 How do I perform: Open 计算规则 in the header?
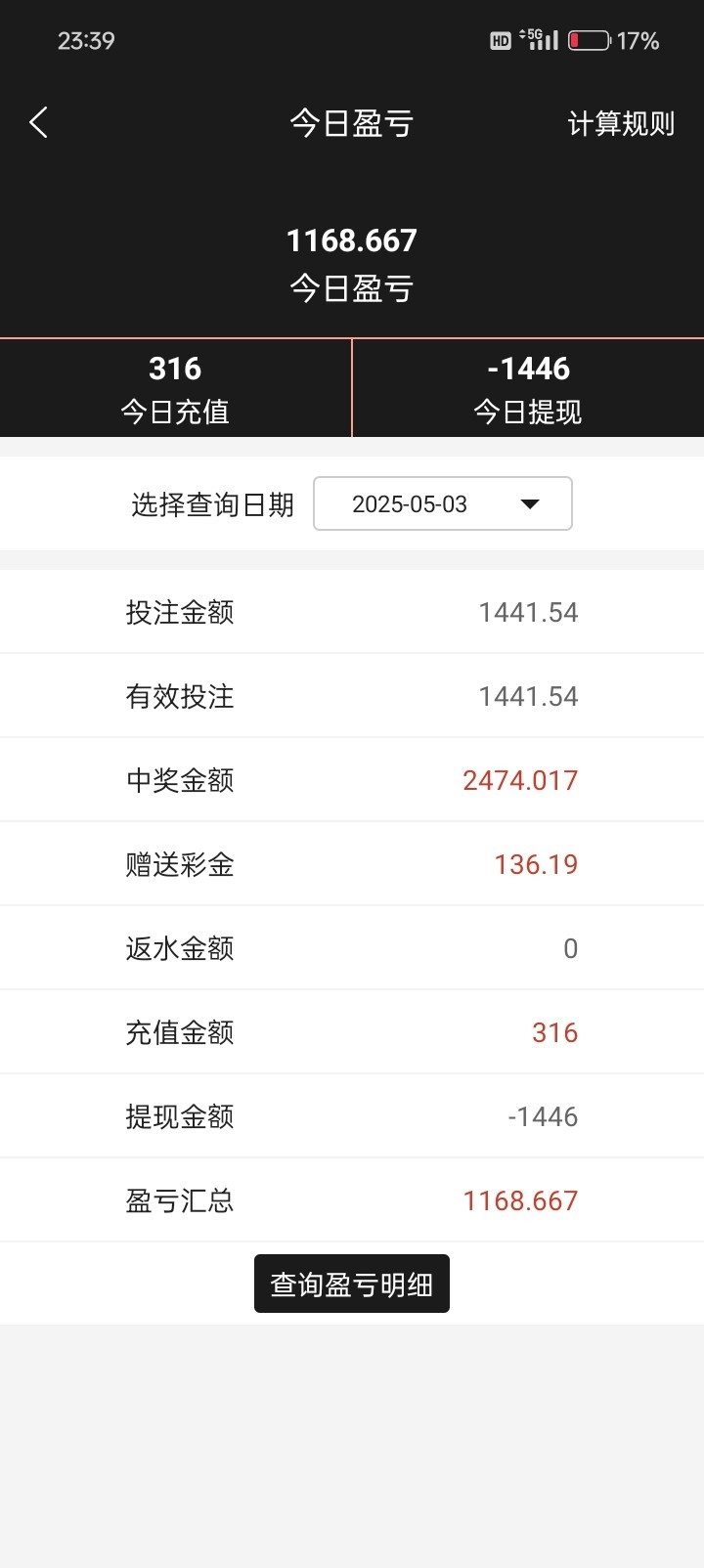tap(621, 124)
